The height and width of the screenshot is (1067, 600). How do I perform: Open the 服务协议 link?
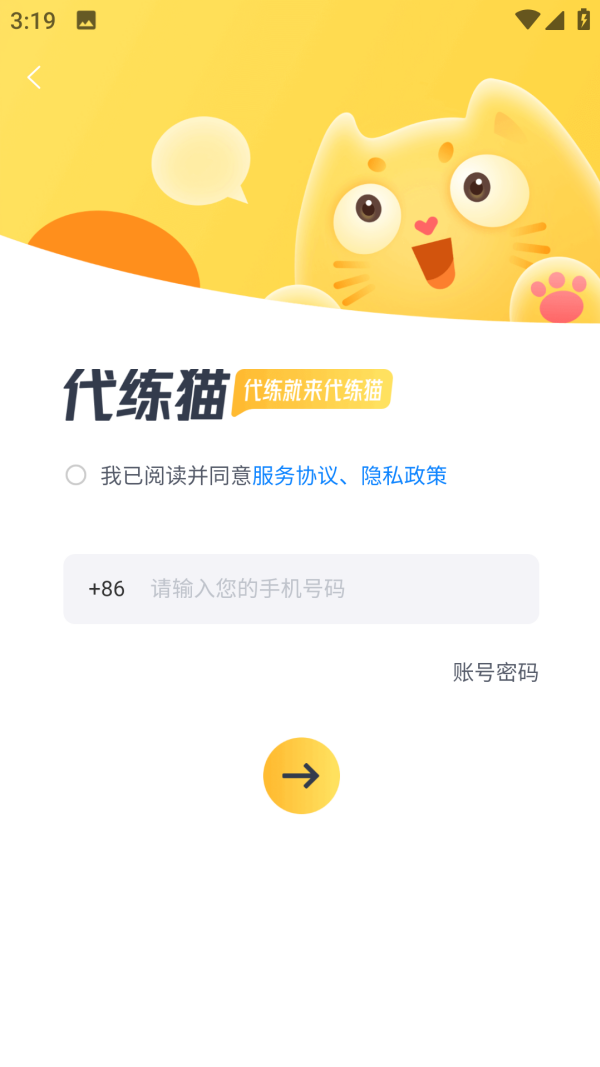pos(294,475)
